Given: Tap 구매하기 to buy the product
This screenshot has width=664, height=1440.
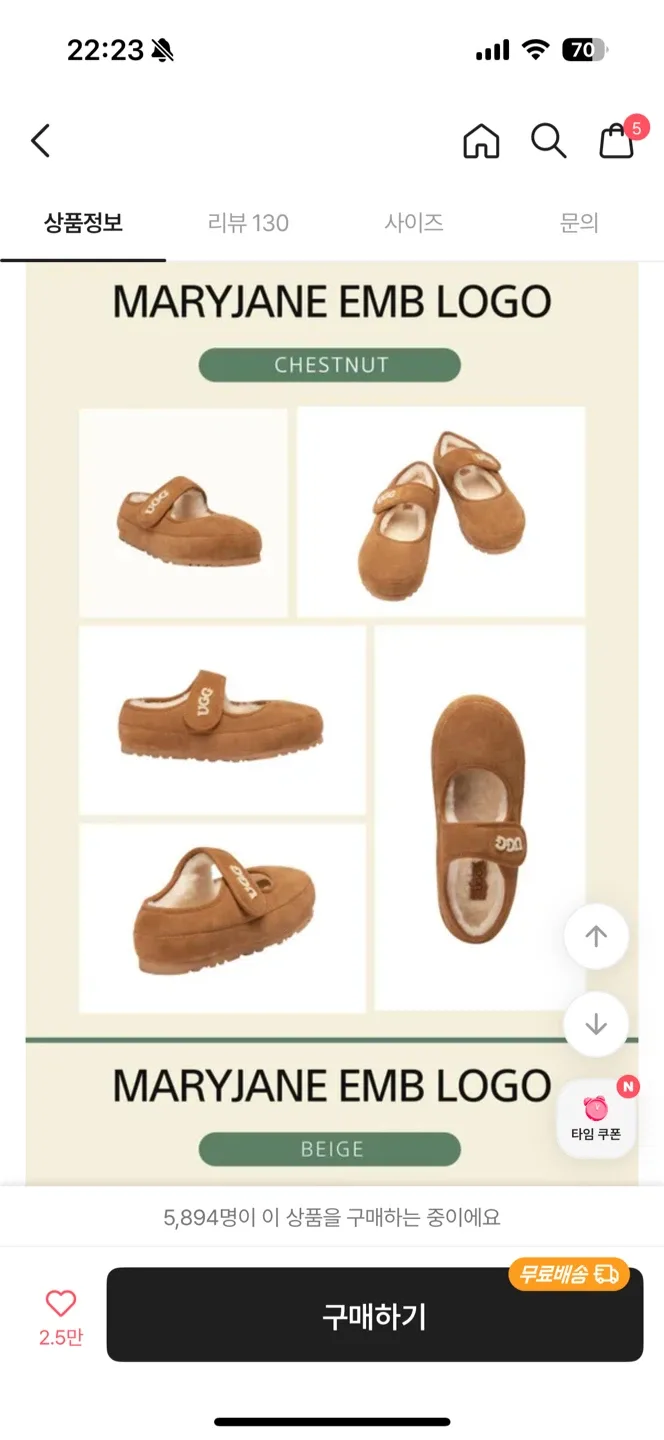Looking at the screenshot, I should click(x=374, y=1315).
